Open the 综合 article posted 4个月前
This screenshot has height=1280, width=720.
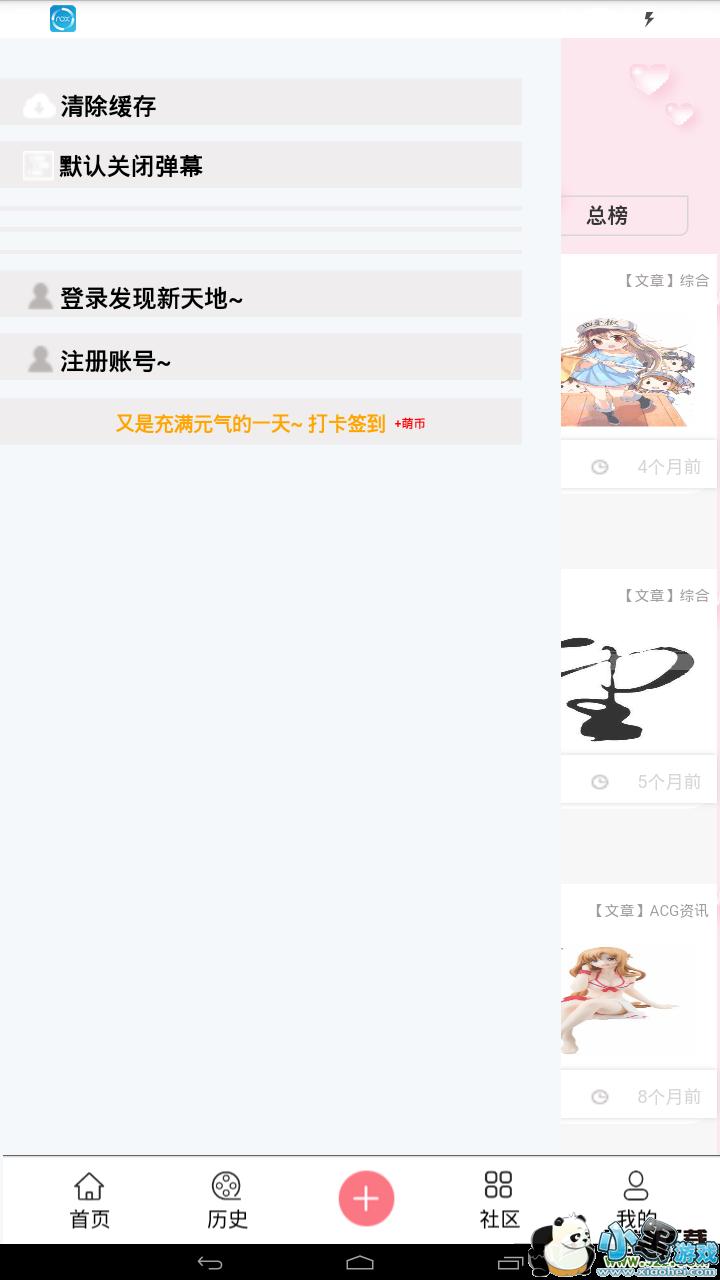coord(638,360)
